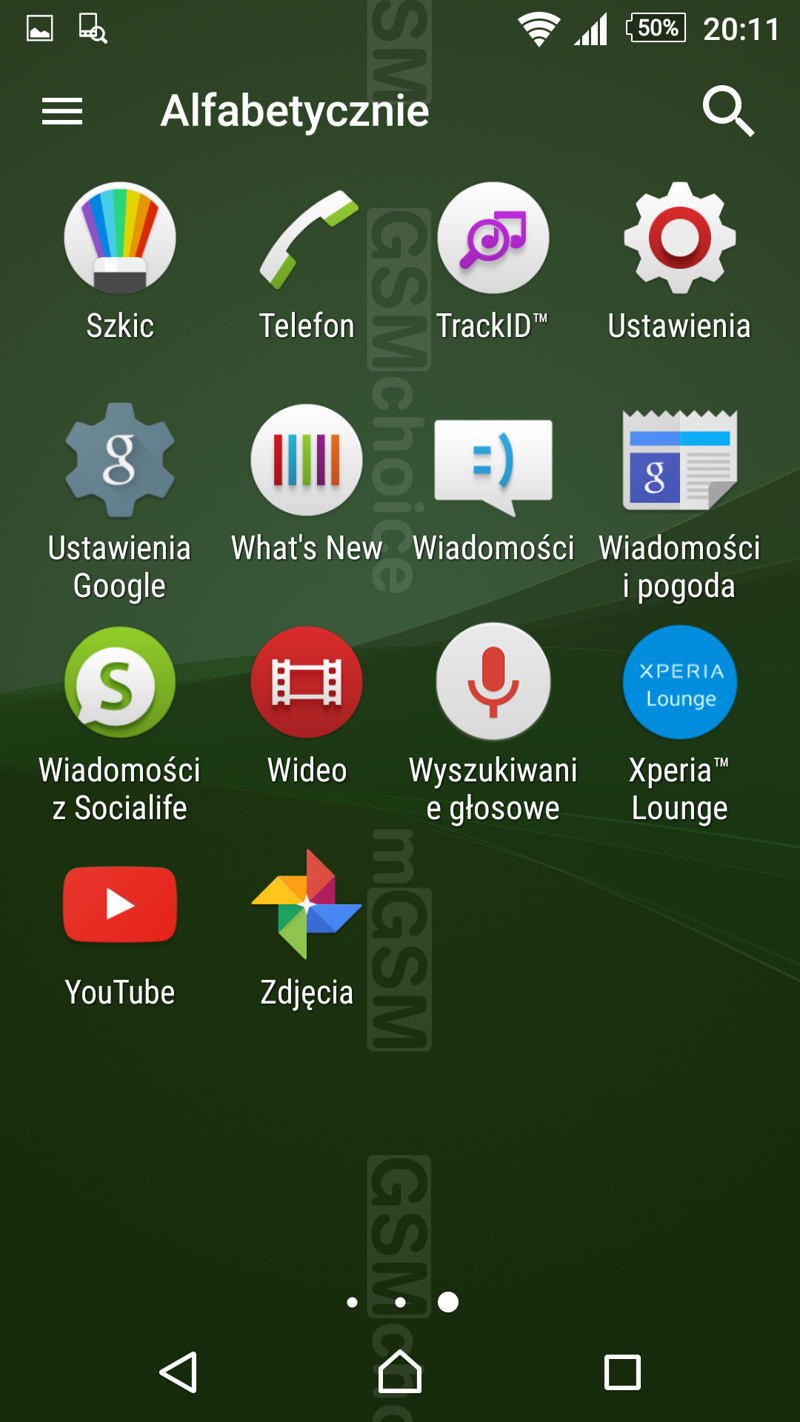Viewport: 800px width, 1422px height.
Task: Open the app drawer hamburger menu
Action: click(x=62, y=111)
